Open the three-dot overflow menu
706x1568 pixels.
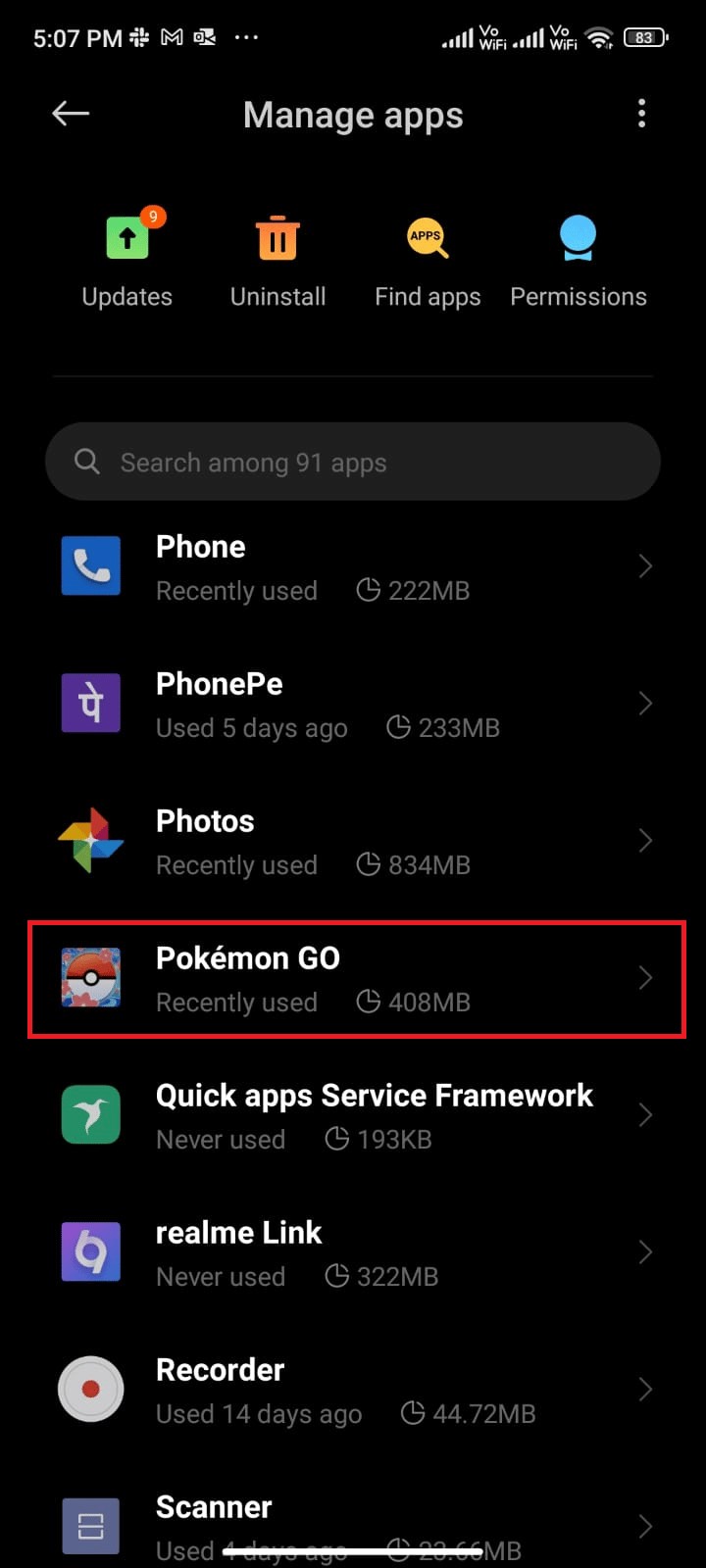pos(641,114)
